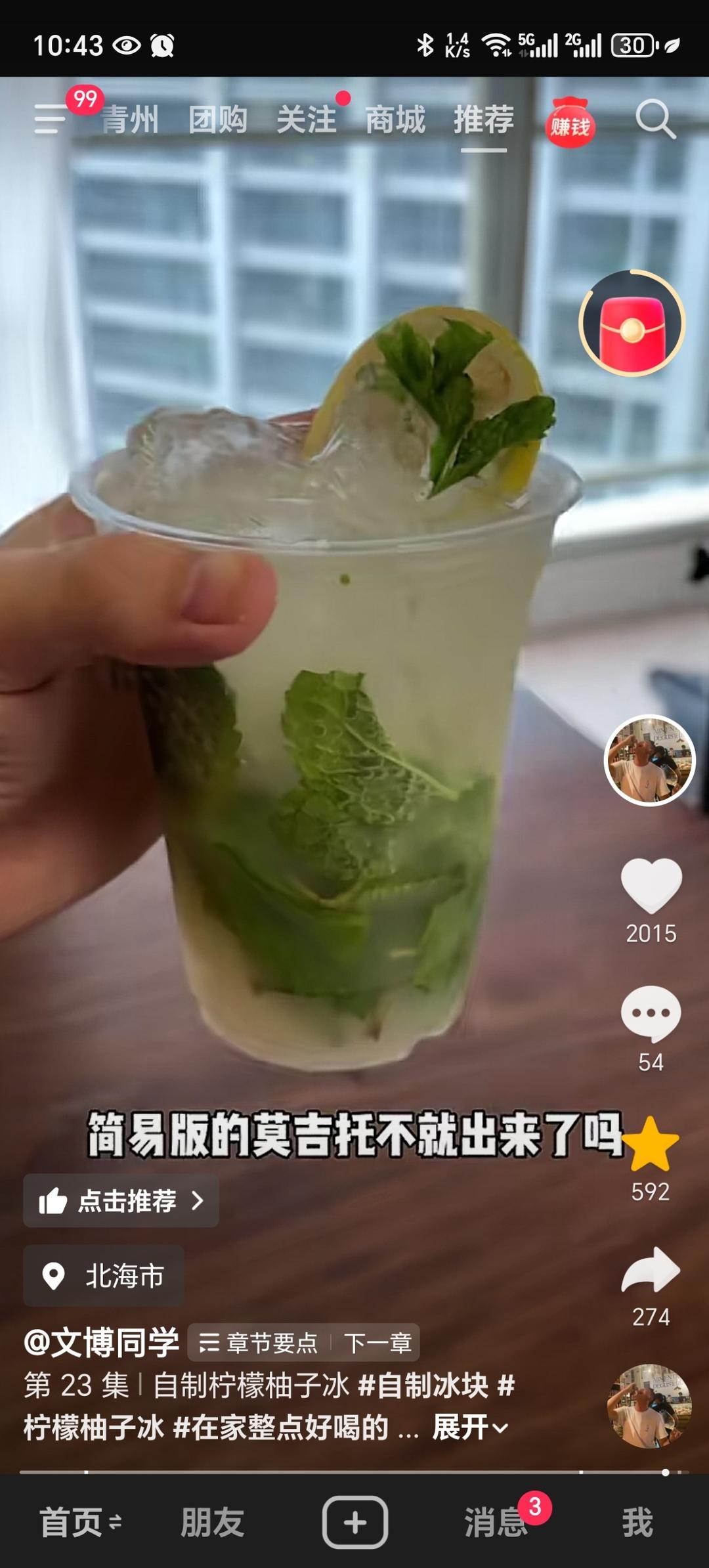The height and width of the screenshot is (1568, 709).
Task: Like this video with the heart
Action: [x=651, y=885]
